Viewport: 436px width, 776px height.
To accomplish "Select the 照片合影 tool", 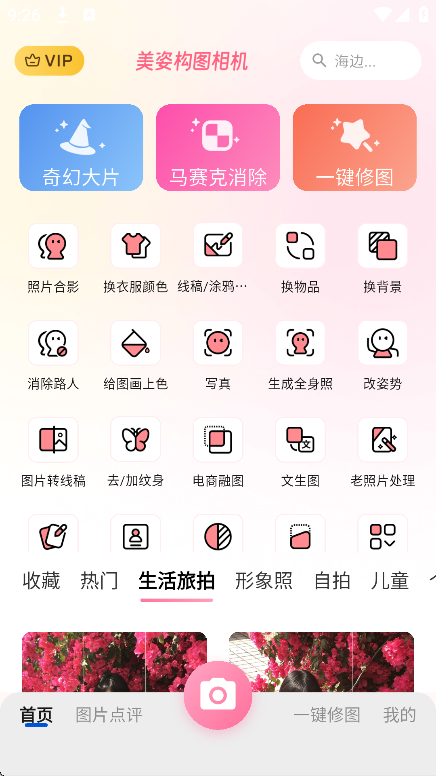I will 53,258.
